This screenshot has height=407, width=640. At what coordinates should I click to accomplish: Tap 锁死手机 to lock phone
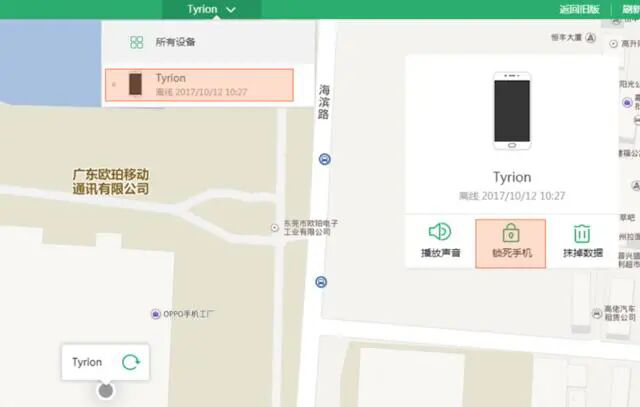[x=511, y=242]
